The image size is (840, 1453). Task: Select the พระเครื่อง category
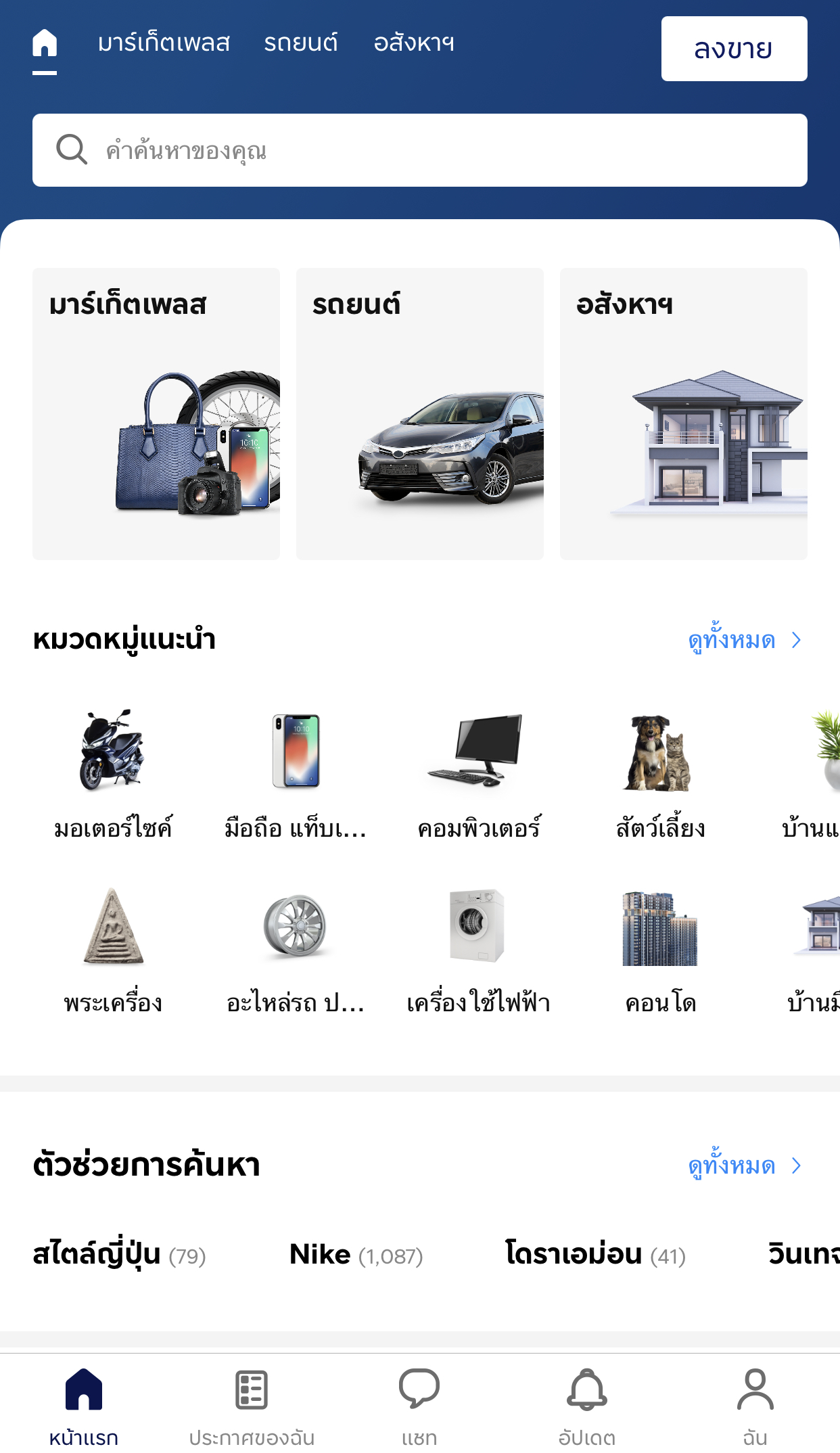(x=113, y=949)
